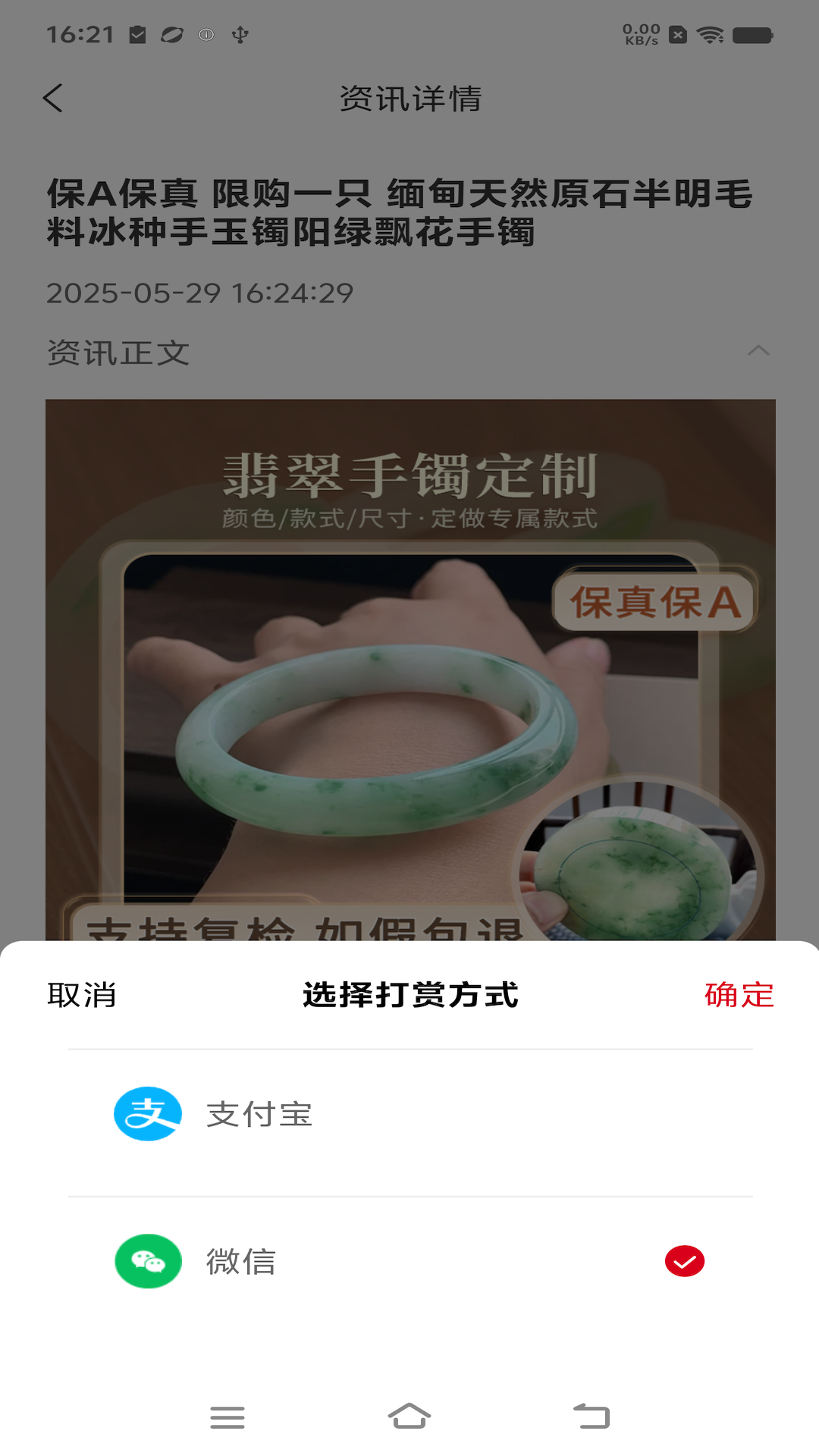Select 选择打赏方式 sheet title
The image size is (819, 1456).
[x=409, y=994]
